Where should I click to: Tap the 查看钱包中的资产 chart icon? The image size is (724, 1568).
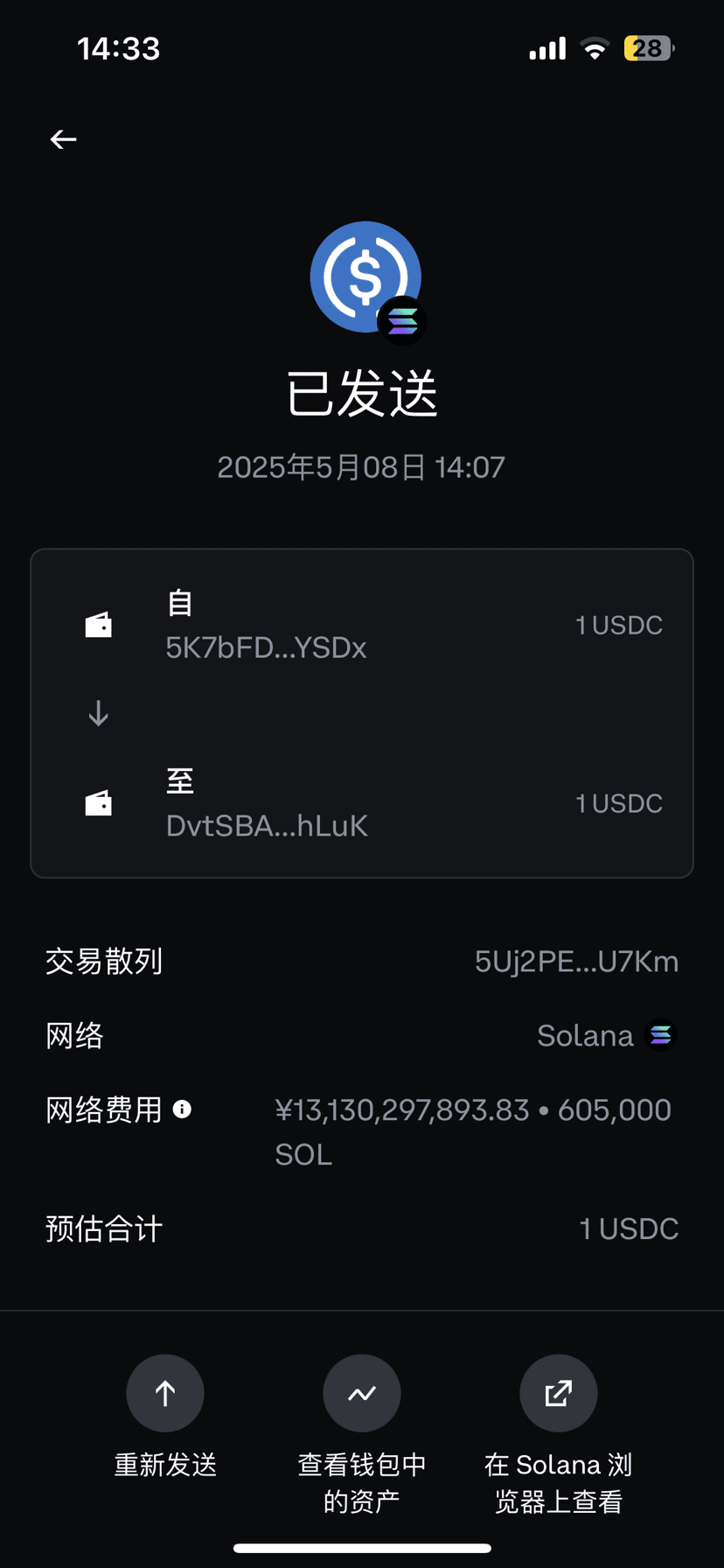click(x=362, y=1393)
